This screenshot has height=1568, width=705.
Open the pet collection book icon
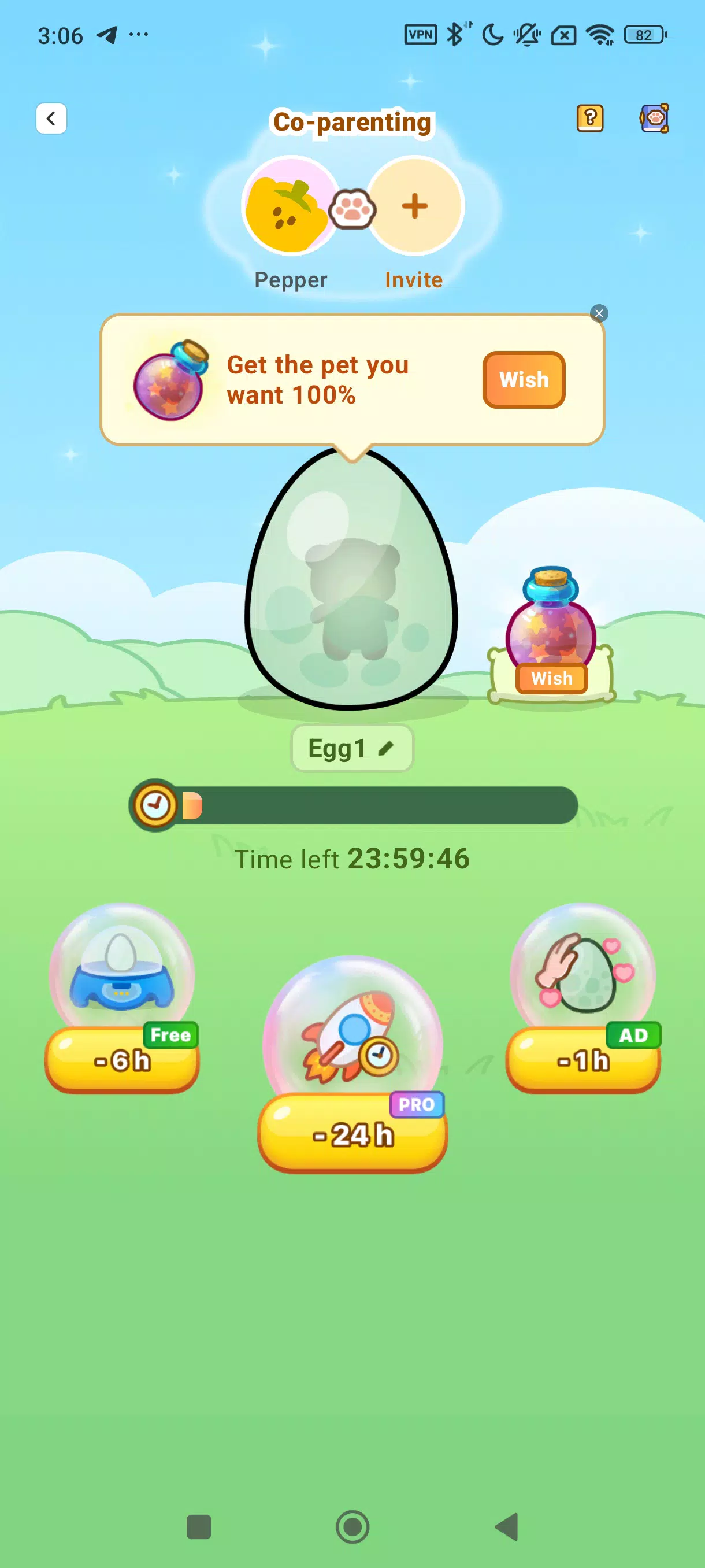[x=654, y=118]
